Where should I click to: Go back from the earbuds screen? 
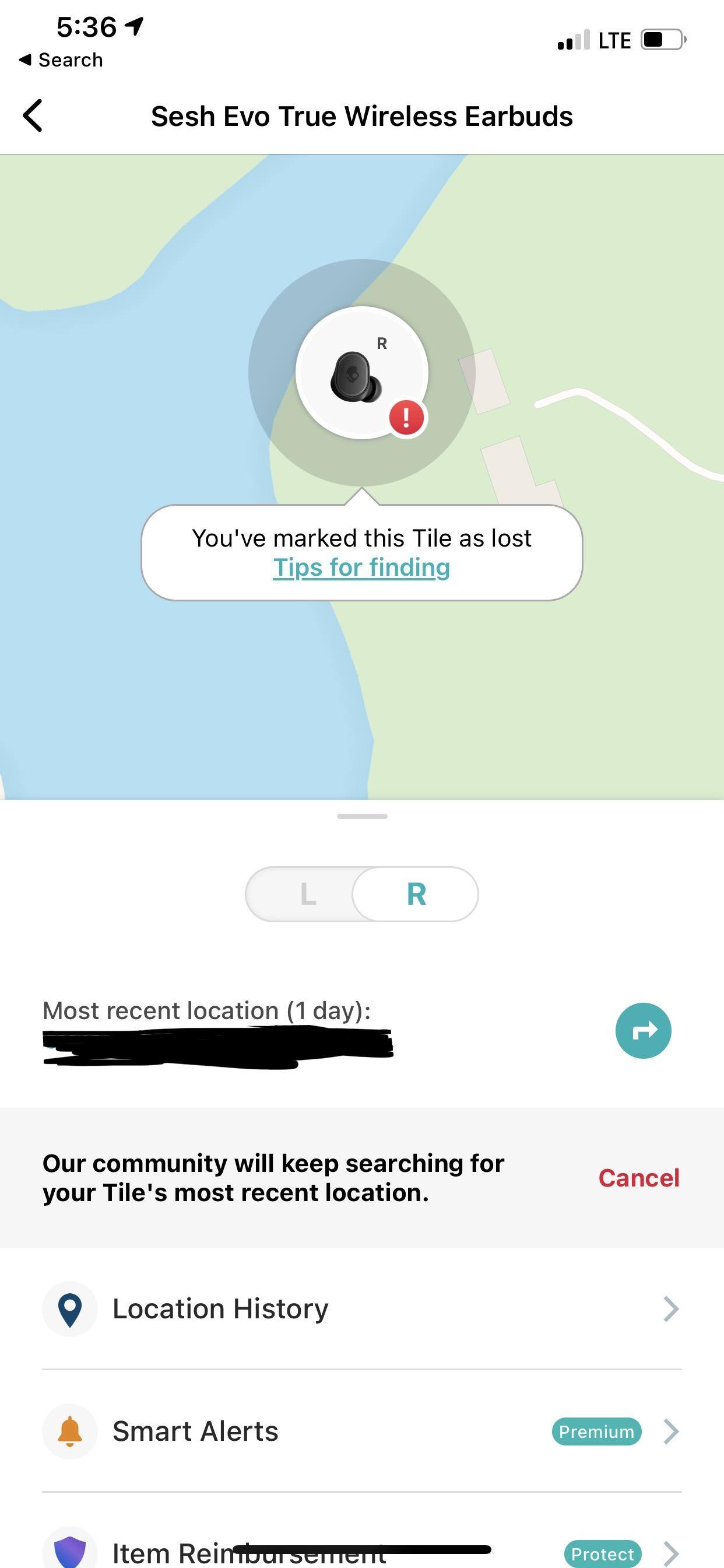pos(33,116)
